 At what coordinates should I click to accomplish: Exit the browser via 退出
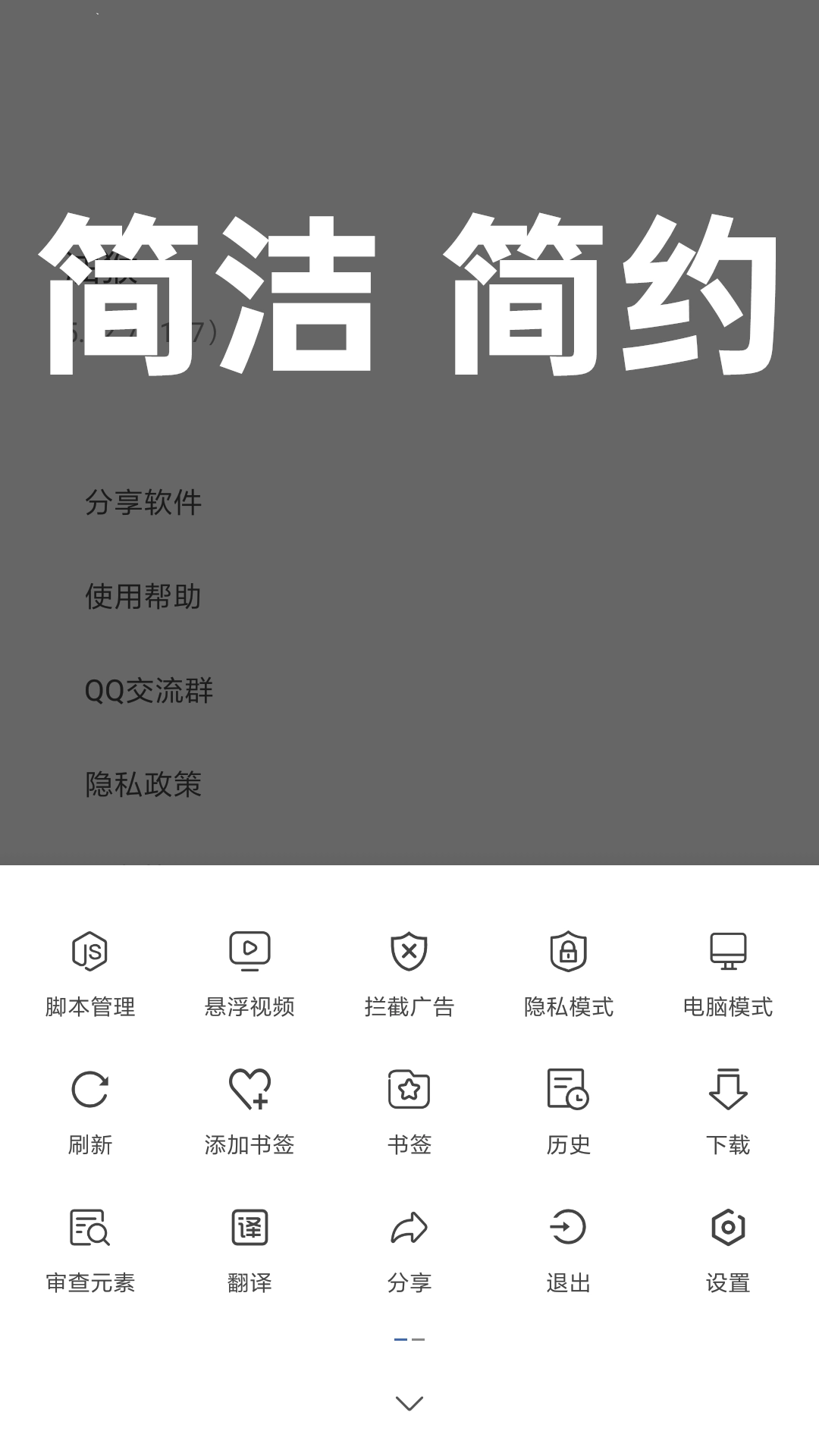click(x=568, y=1247)
